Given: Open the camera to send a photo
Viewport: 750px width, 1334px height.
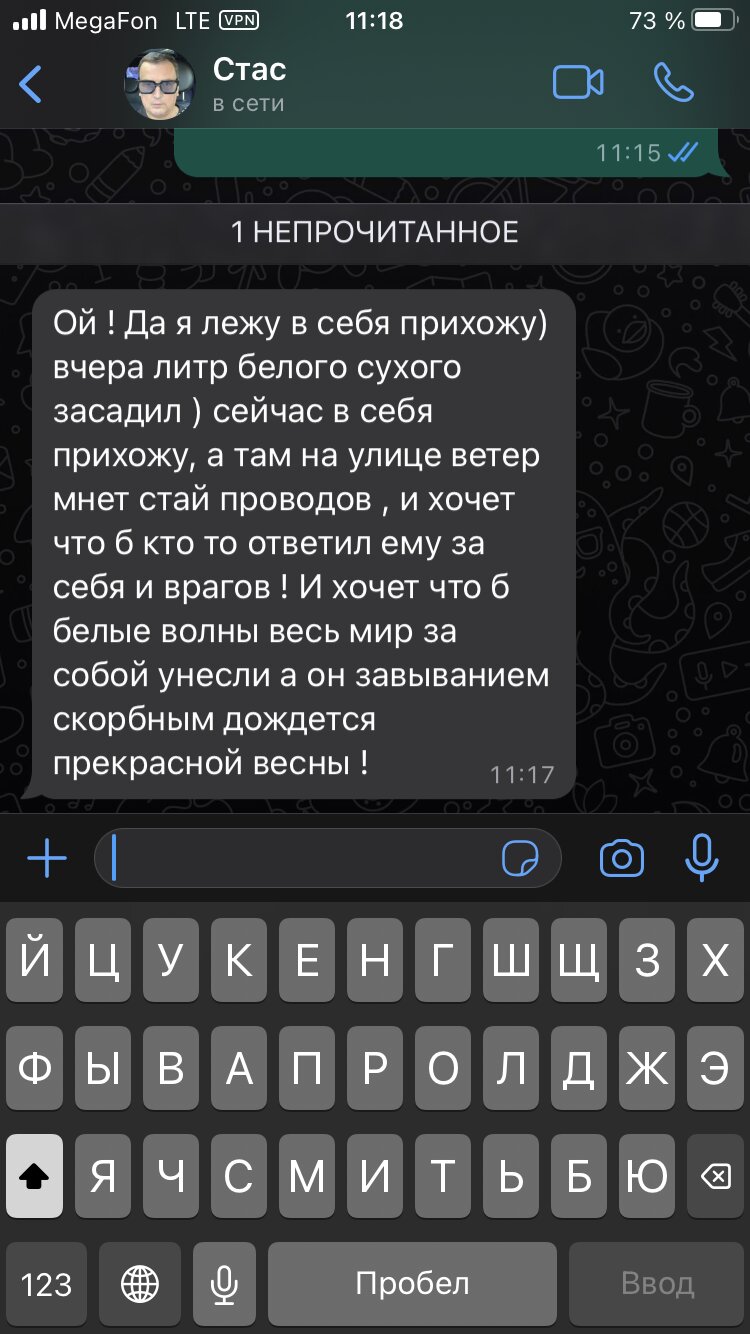Looking at the screenshot, I should 621,859.
